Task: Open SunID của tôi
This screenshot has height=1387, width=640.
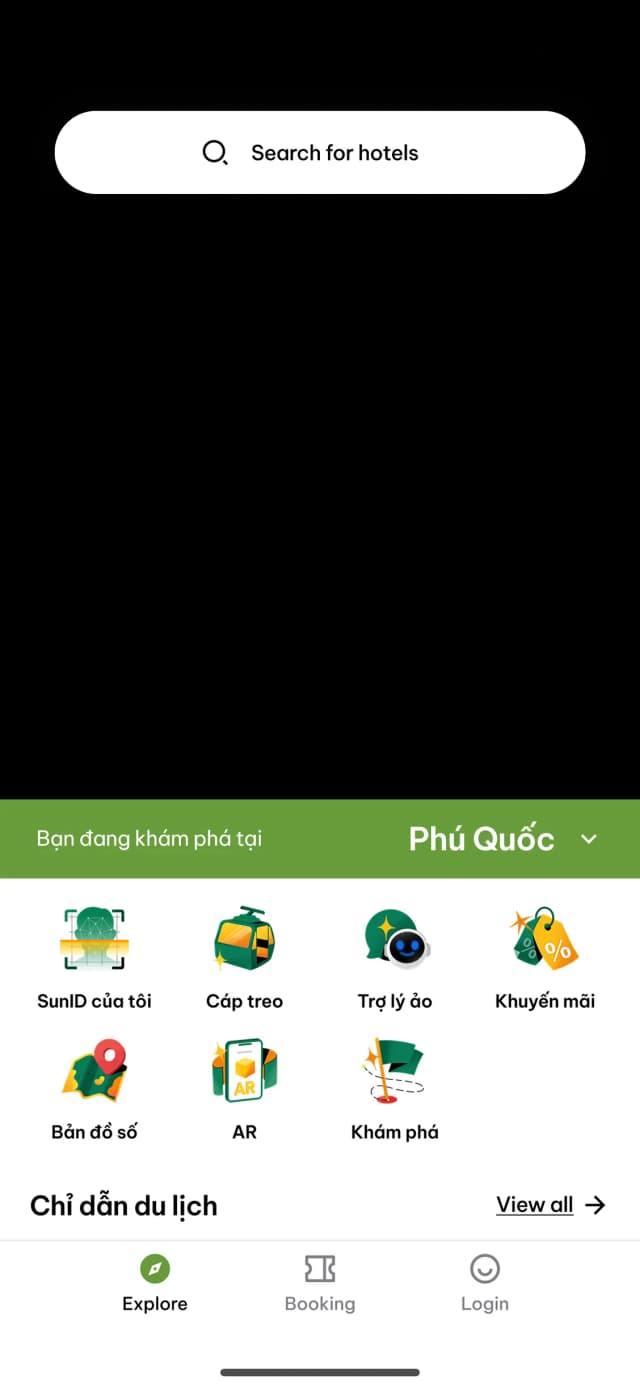Action: [x=95, y=957]
